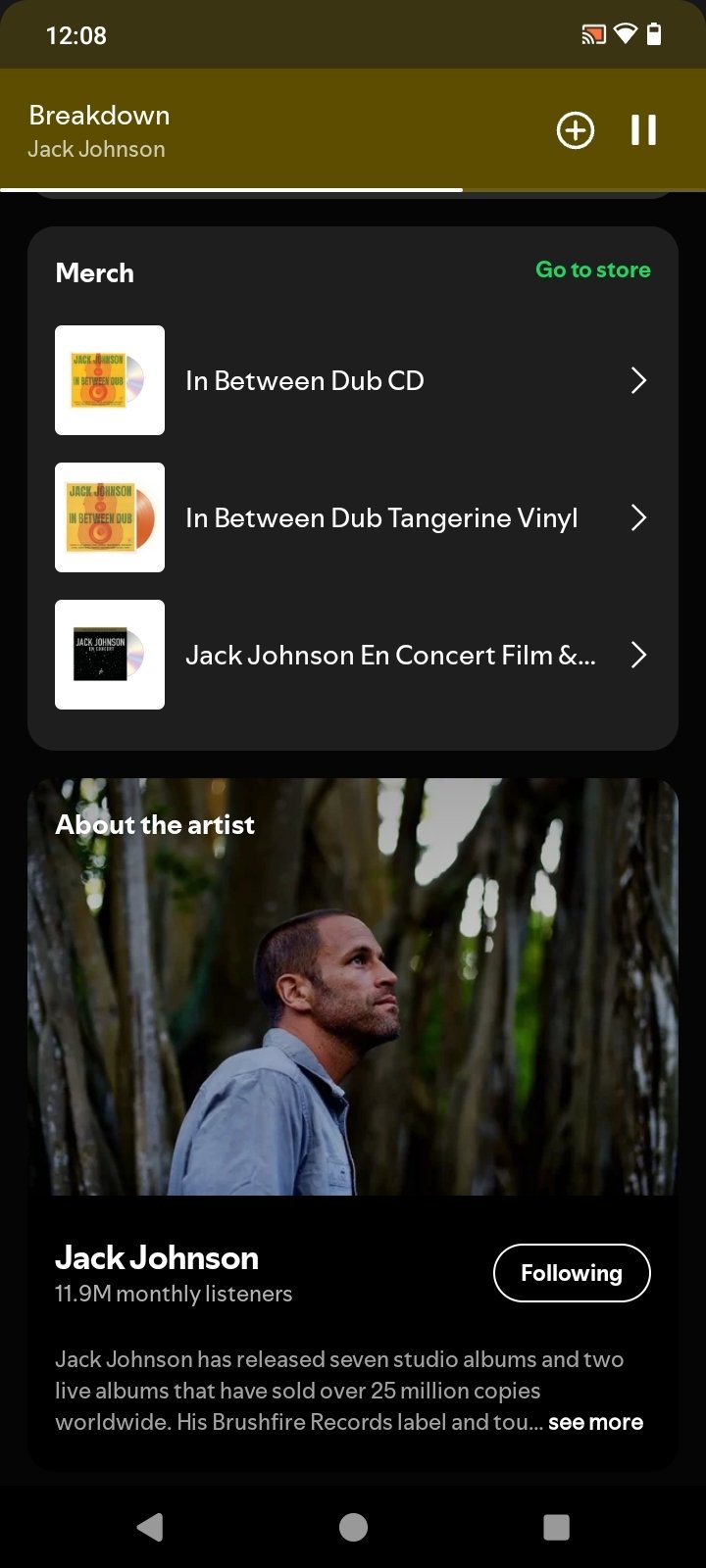Expand artist bio with see more

click(595, 1422)
